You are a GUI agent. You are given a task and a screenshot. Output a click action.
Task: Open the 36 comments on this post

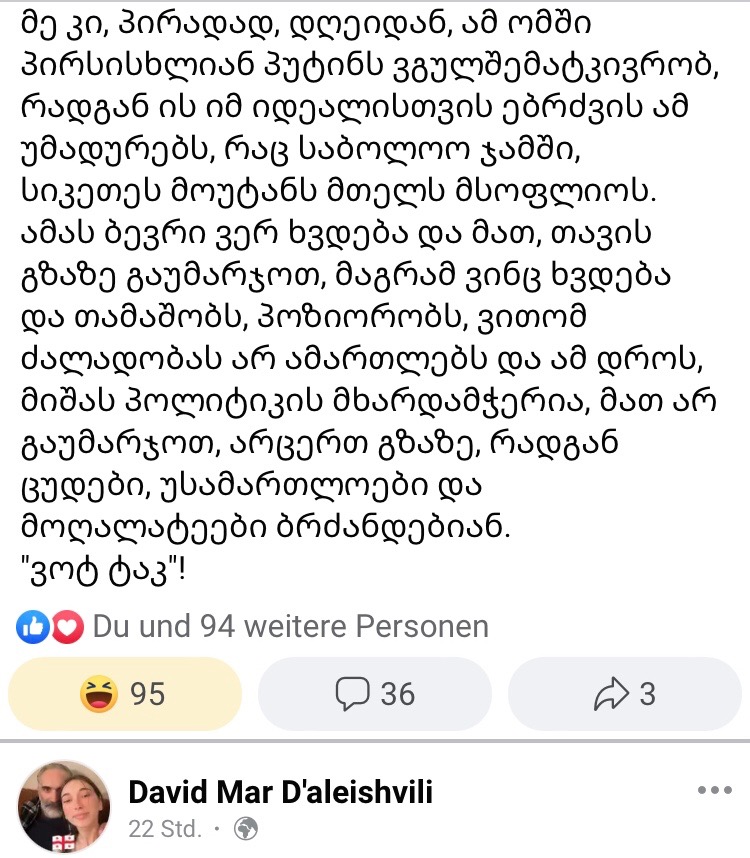[x=375, y=694]
